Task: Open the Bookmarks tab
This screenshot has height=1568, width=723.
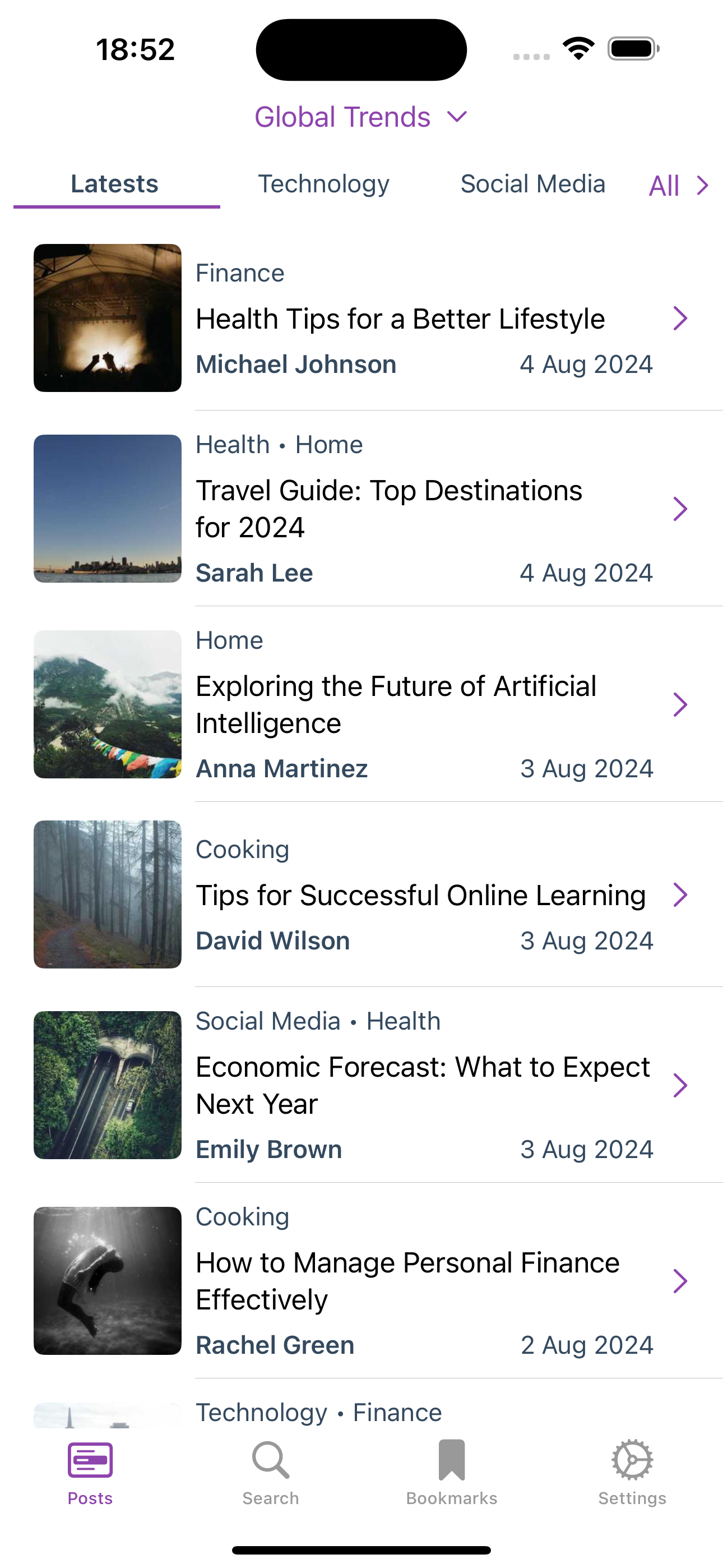Action: click(452, 1472)
